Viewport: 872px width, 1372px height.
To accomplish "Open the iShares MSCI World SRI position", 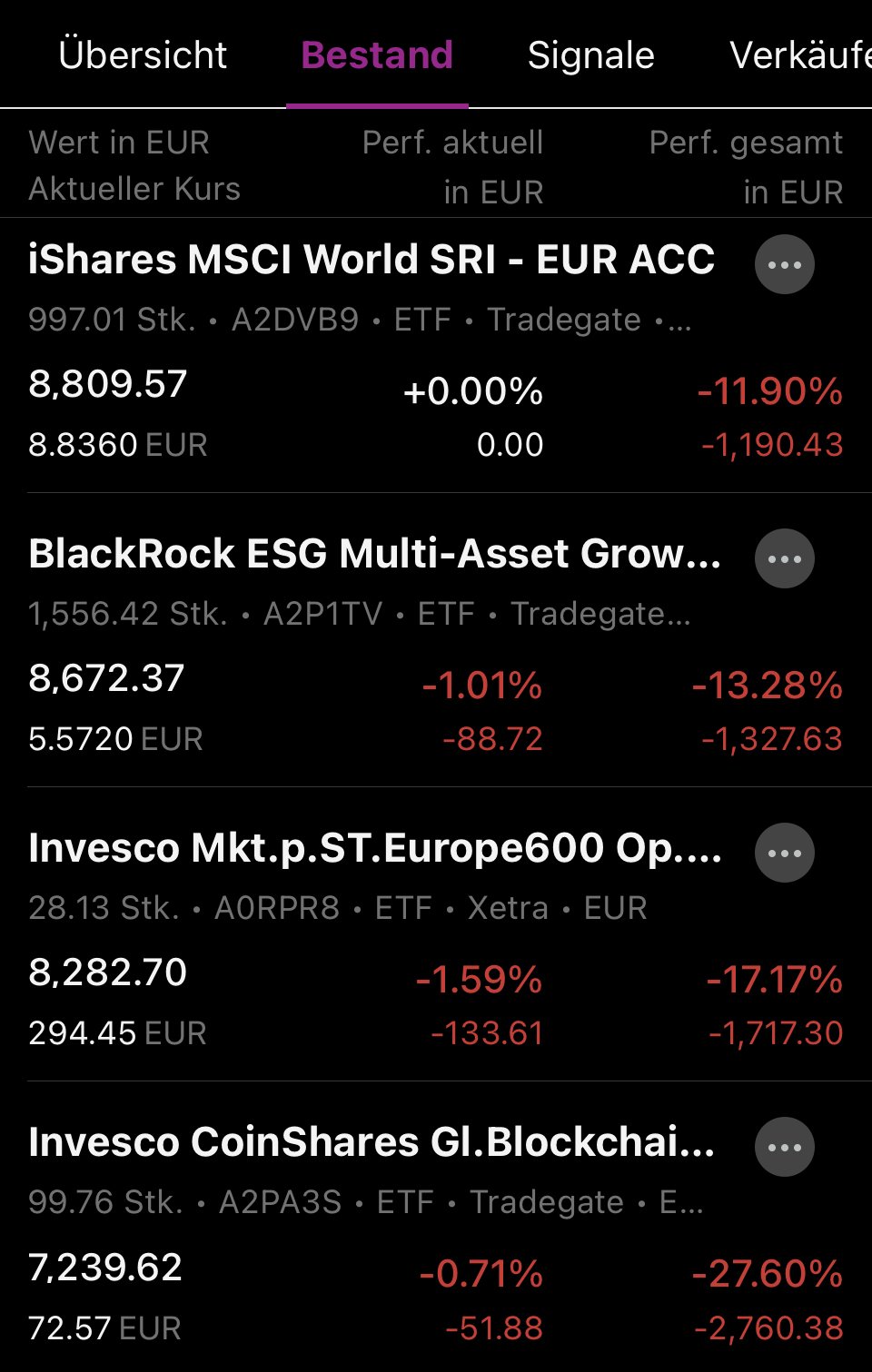I will tap(371, 261).
